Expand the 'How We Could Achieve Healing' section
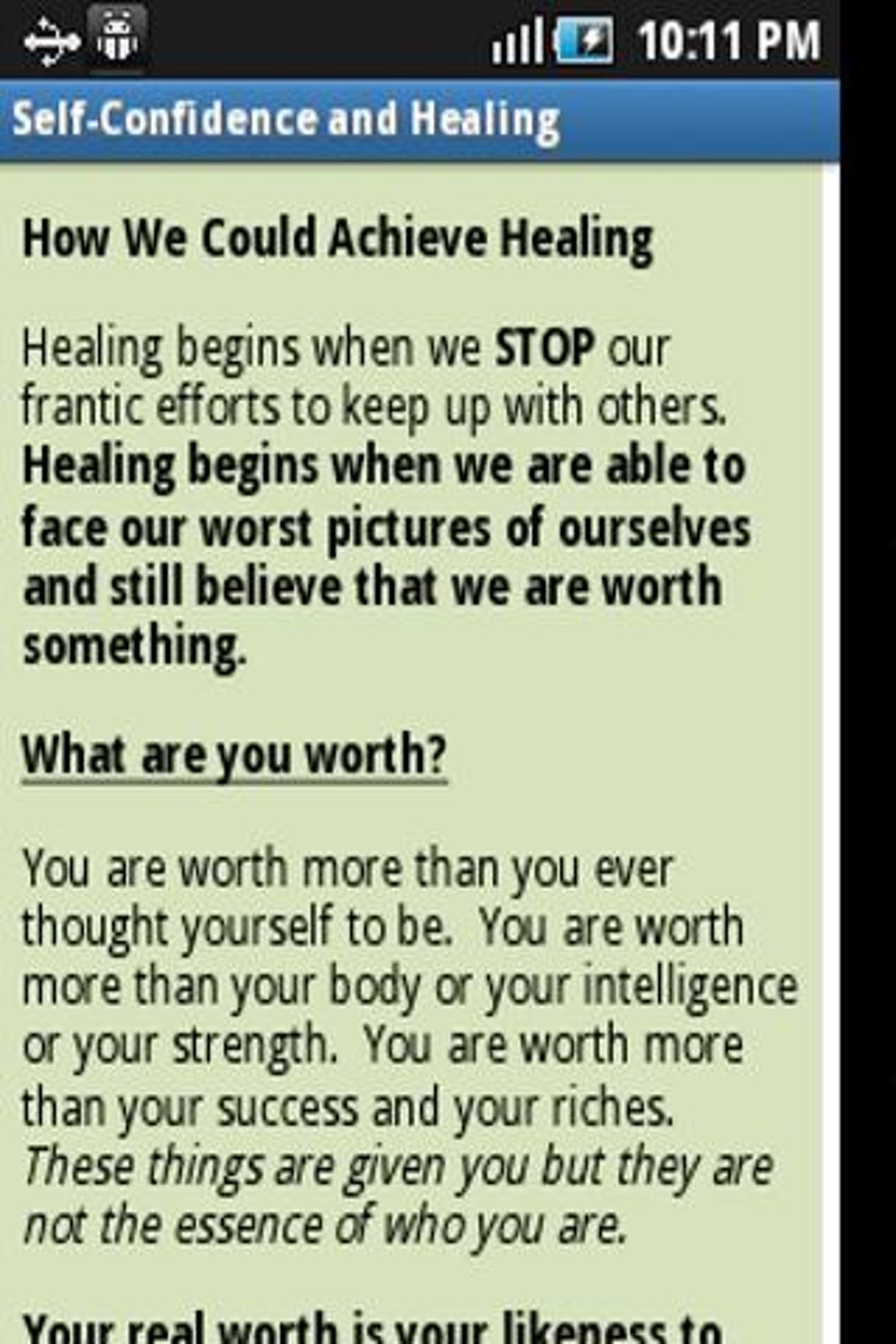 tap(336, 235)
